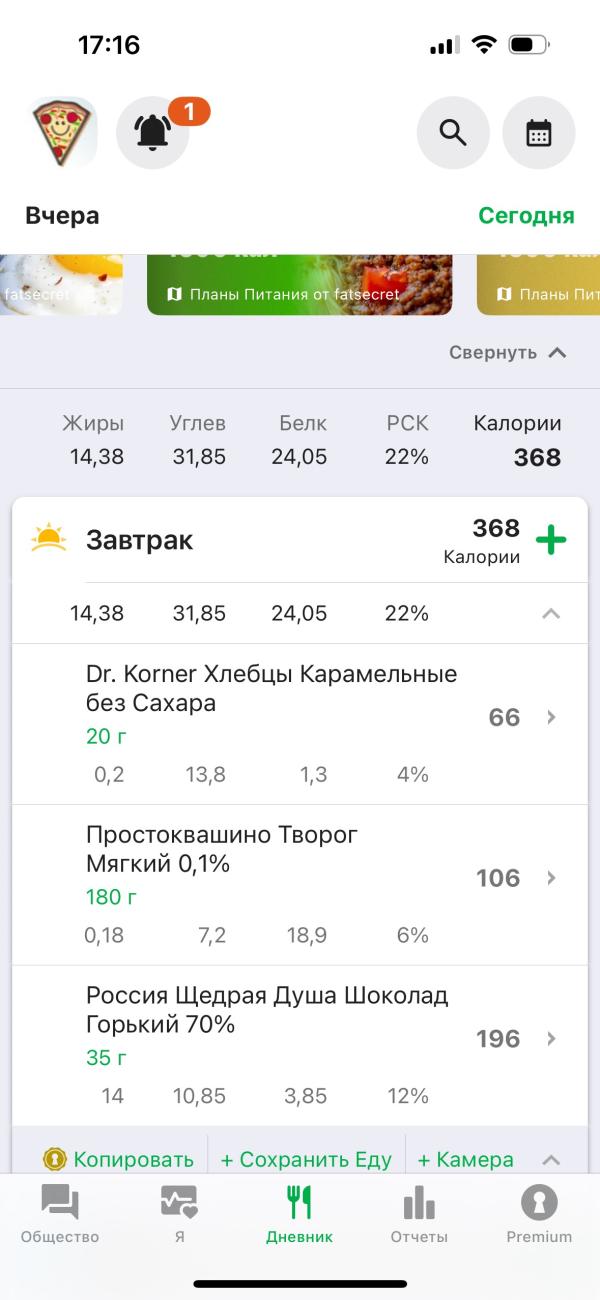Tap Копировать to copy breakfast

(x=119, y=1159)
